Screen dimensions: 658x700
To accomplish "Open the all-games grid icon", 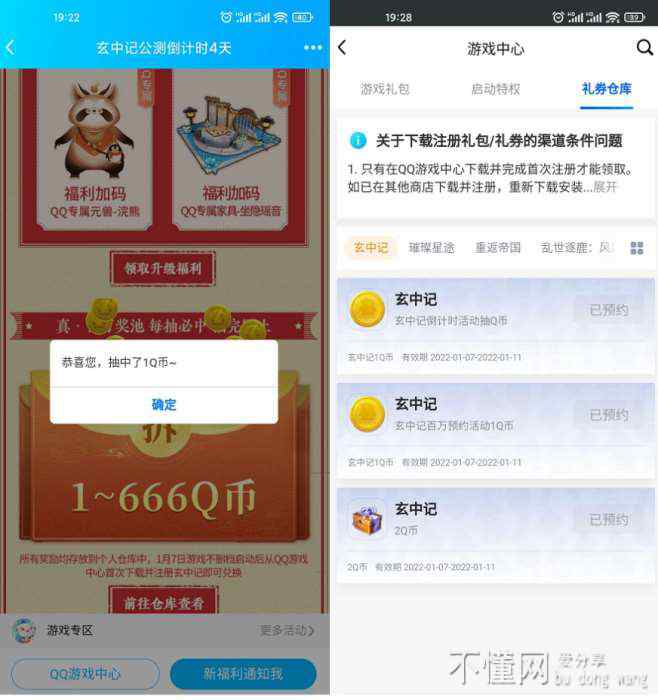I will pos(637,248).
